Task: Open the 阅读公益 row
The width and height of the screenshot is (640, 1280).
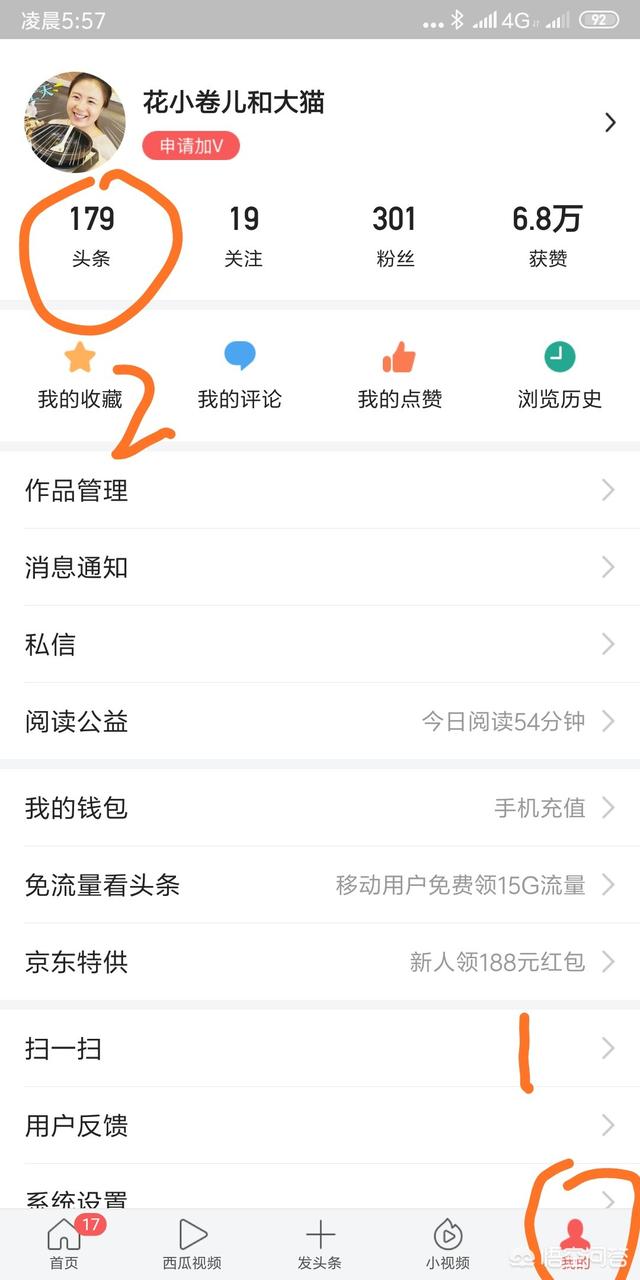Action: 320,722
